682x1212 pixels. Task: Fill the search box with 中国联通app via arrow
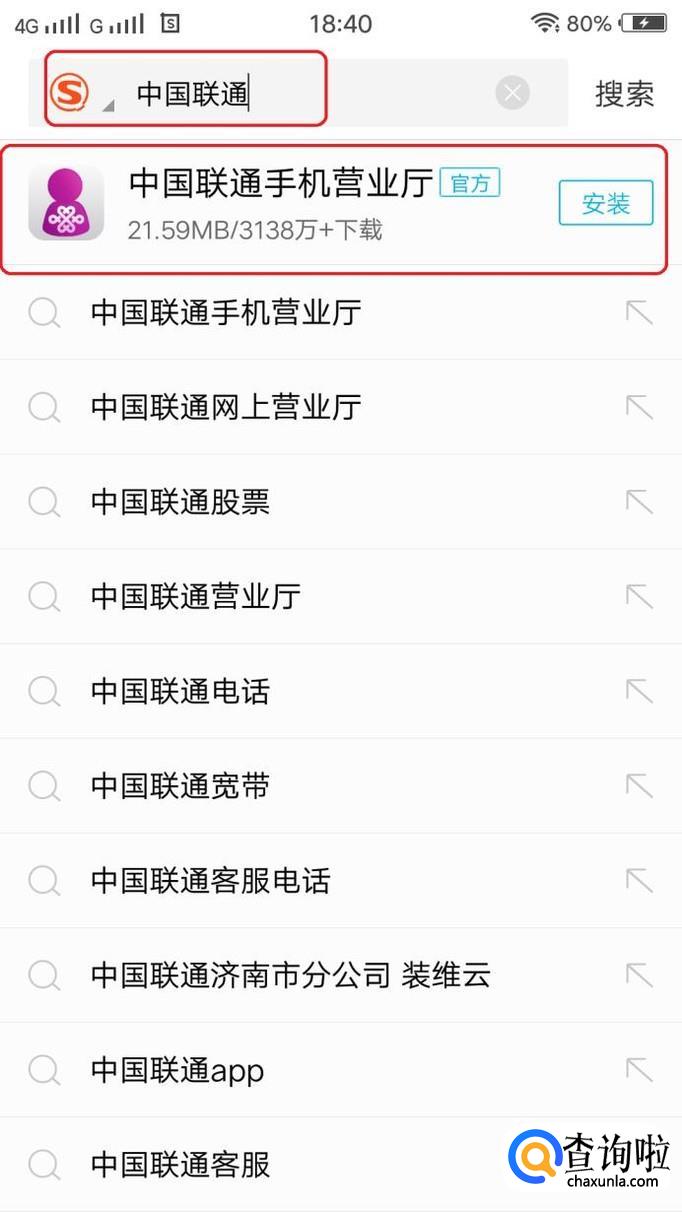[x=639, y=1069]
